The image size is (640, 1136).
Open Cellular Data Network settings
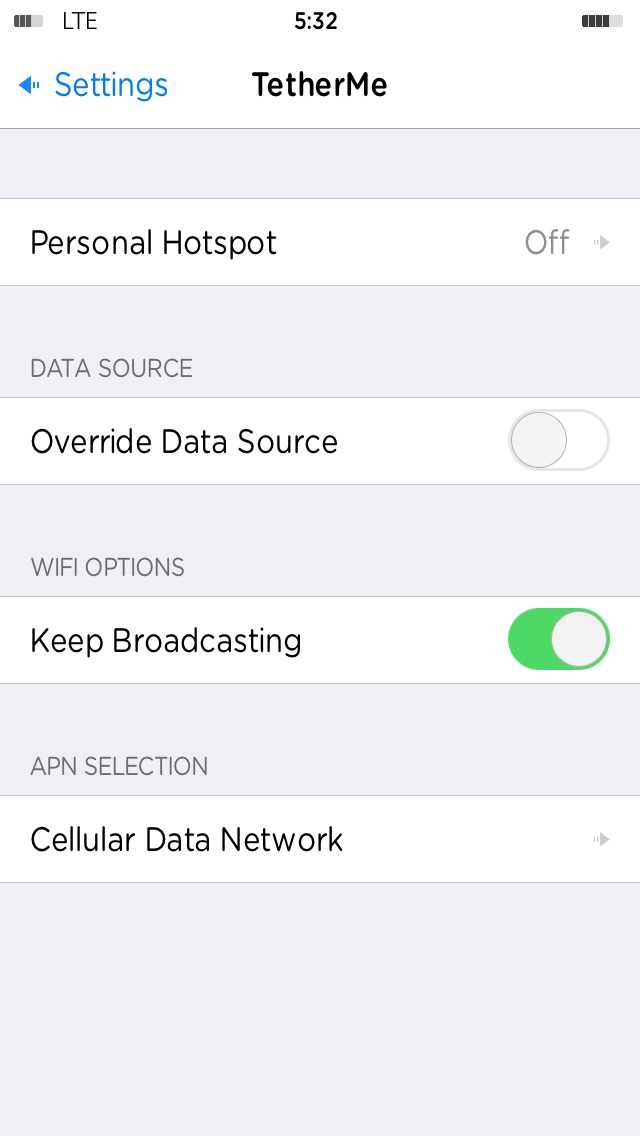pos(320,839)
